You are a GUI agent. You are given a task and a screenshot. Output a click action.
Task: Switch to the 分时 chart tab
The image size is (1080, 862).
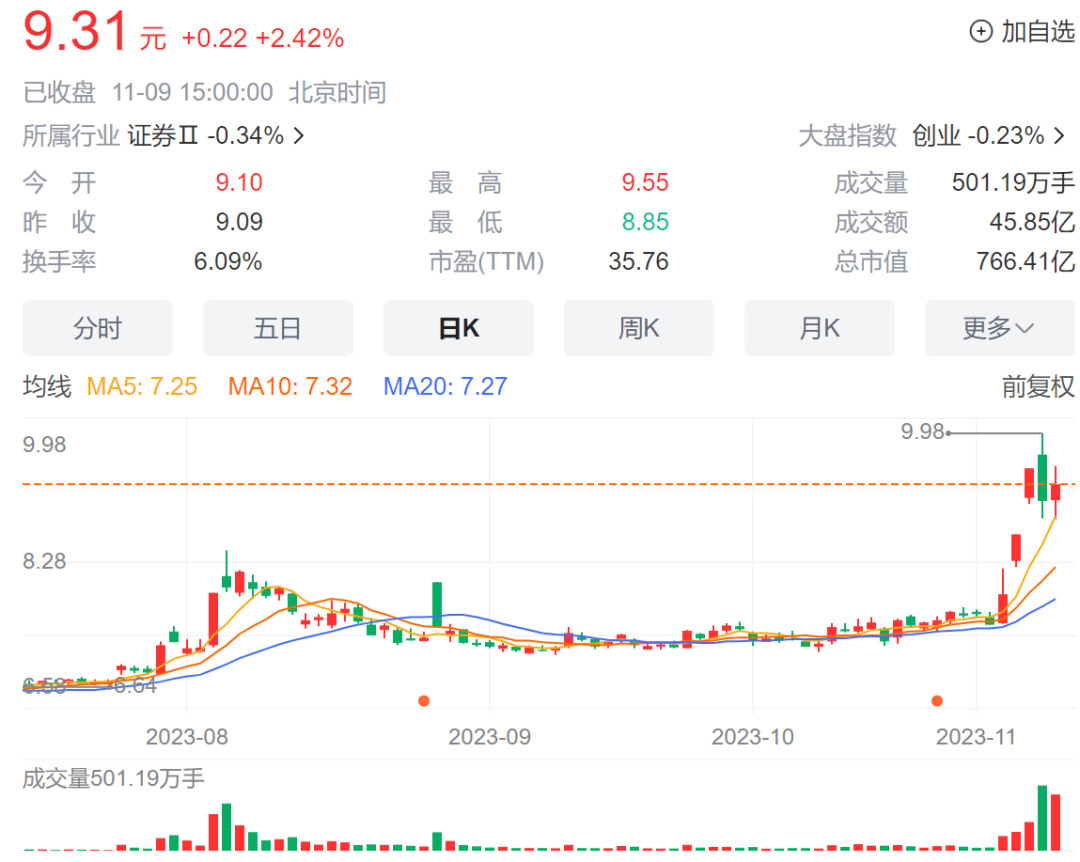point(97,328)
